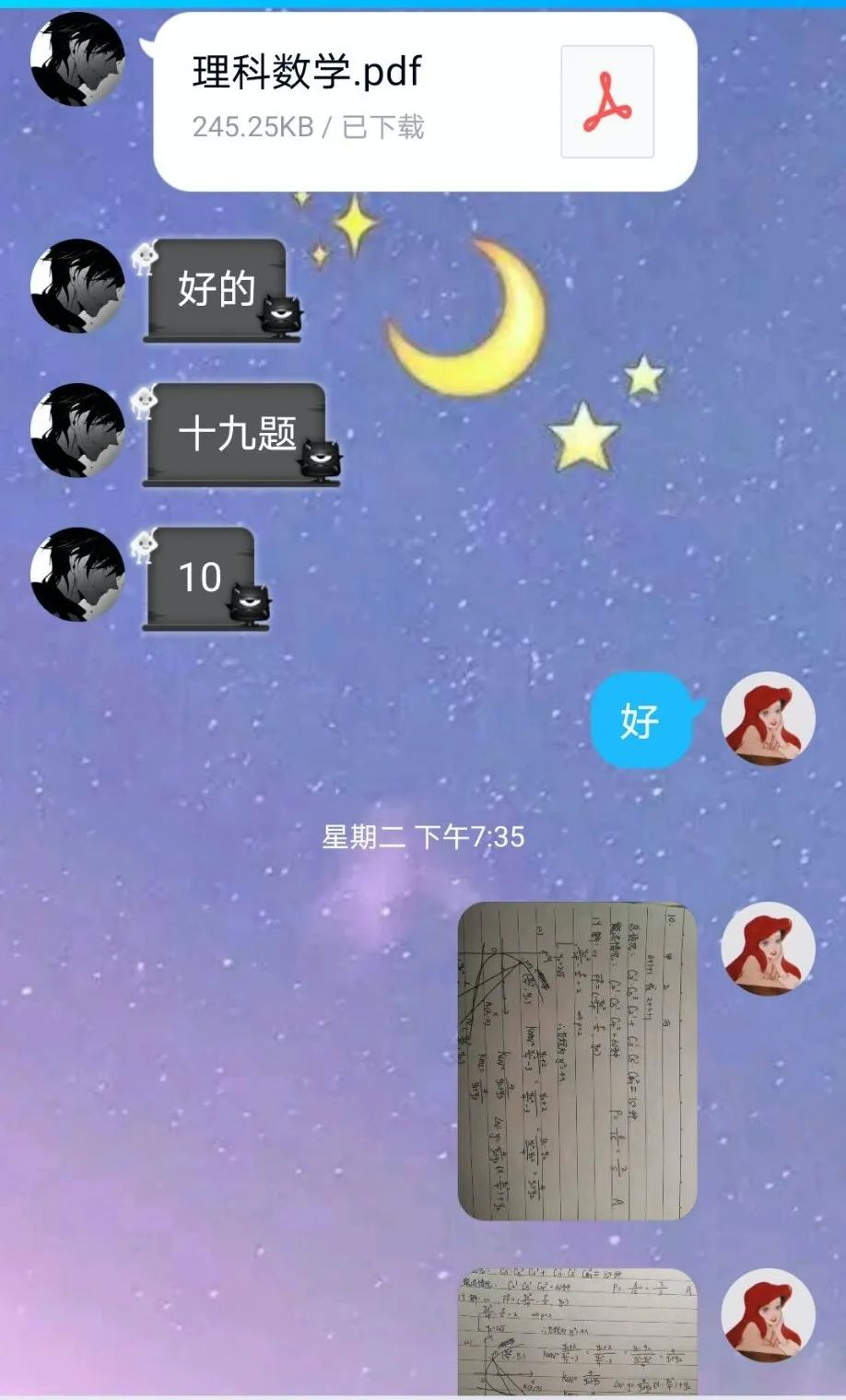Open my avatar beside the 好 message
The width and height of the screenshot is (846, 1400).
pos(767,718)
